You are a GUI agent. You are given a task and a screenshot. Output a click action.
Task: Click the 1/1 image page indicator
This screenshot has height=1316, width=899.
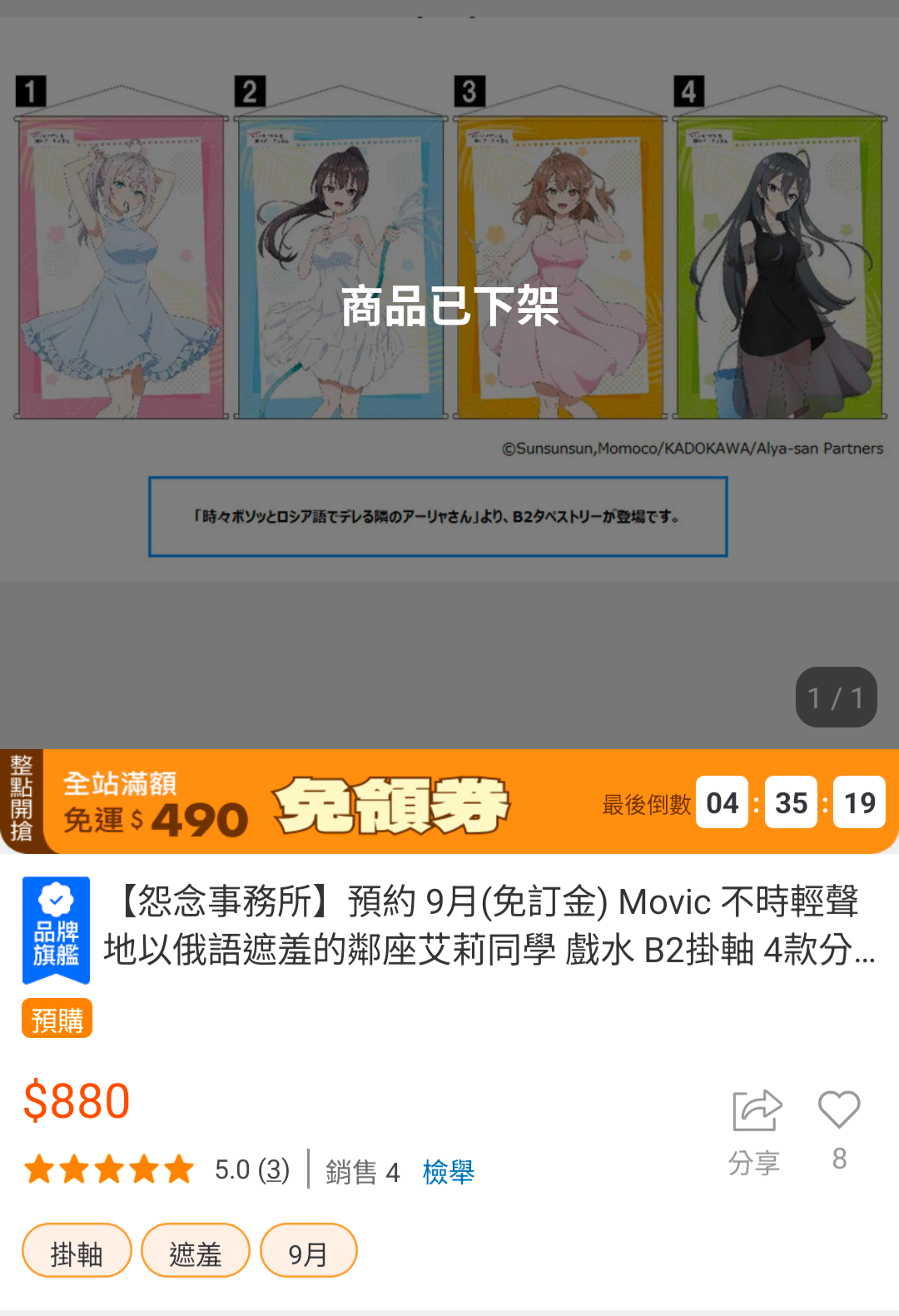(x=835, y=698)
